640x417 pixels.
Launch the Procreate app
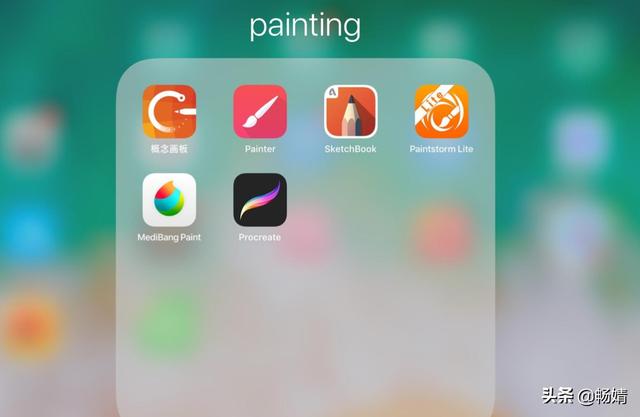(259, 200)
